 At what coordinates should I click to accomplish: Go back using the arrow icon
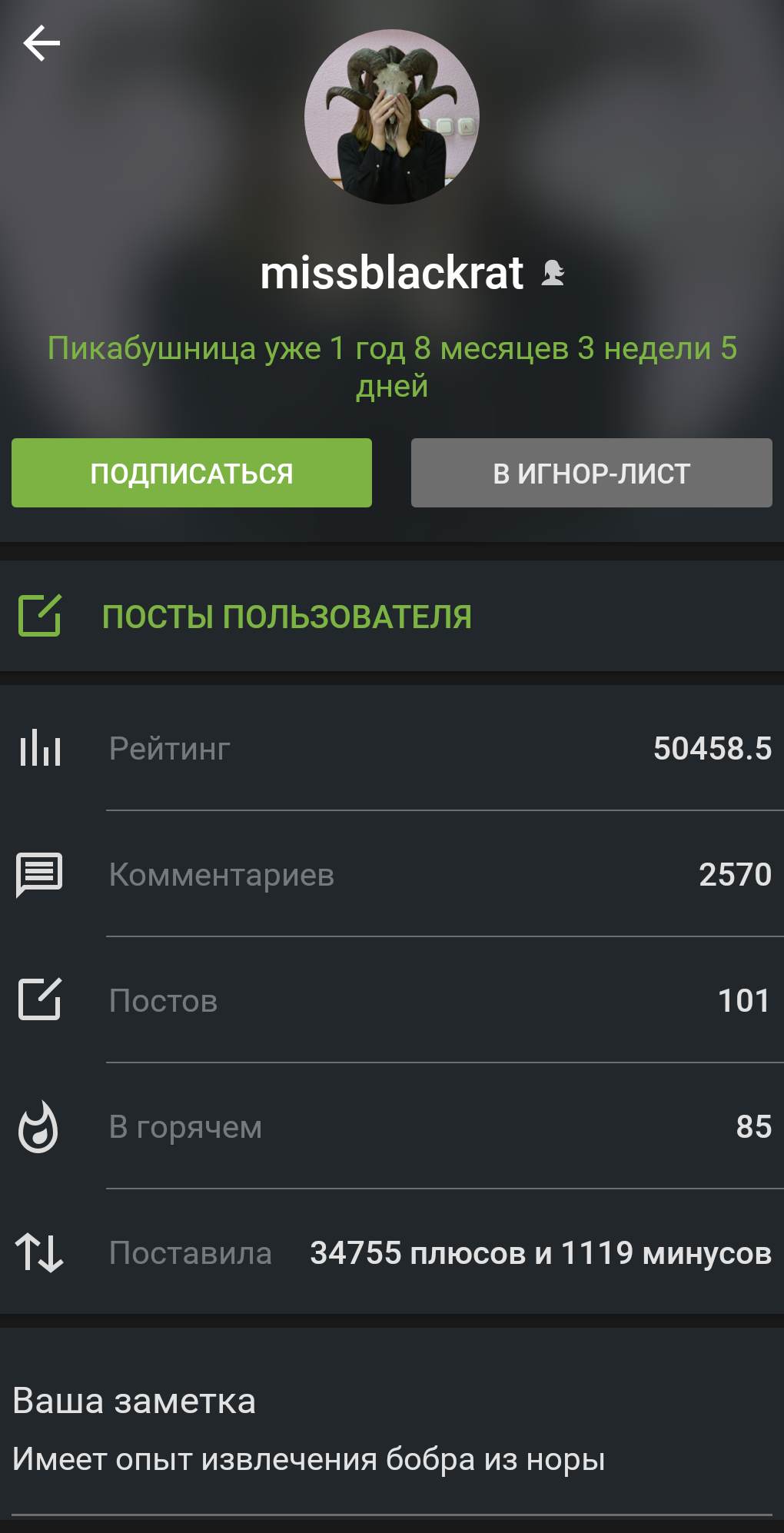(x=42, y=43)
